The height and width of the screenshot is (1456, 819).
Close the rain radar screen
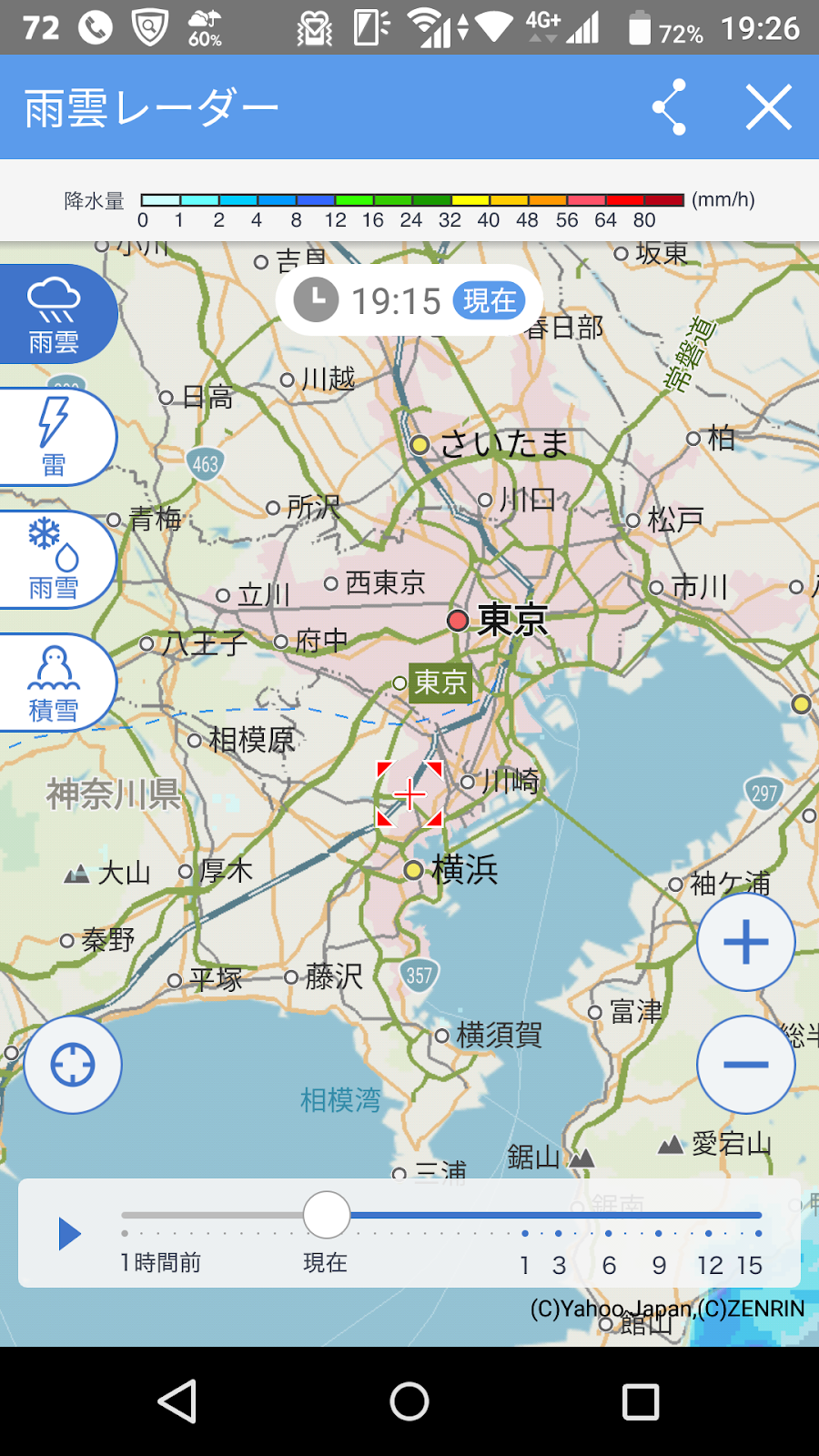click(769, 107)
